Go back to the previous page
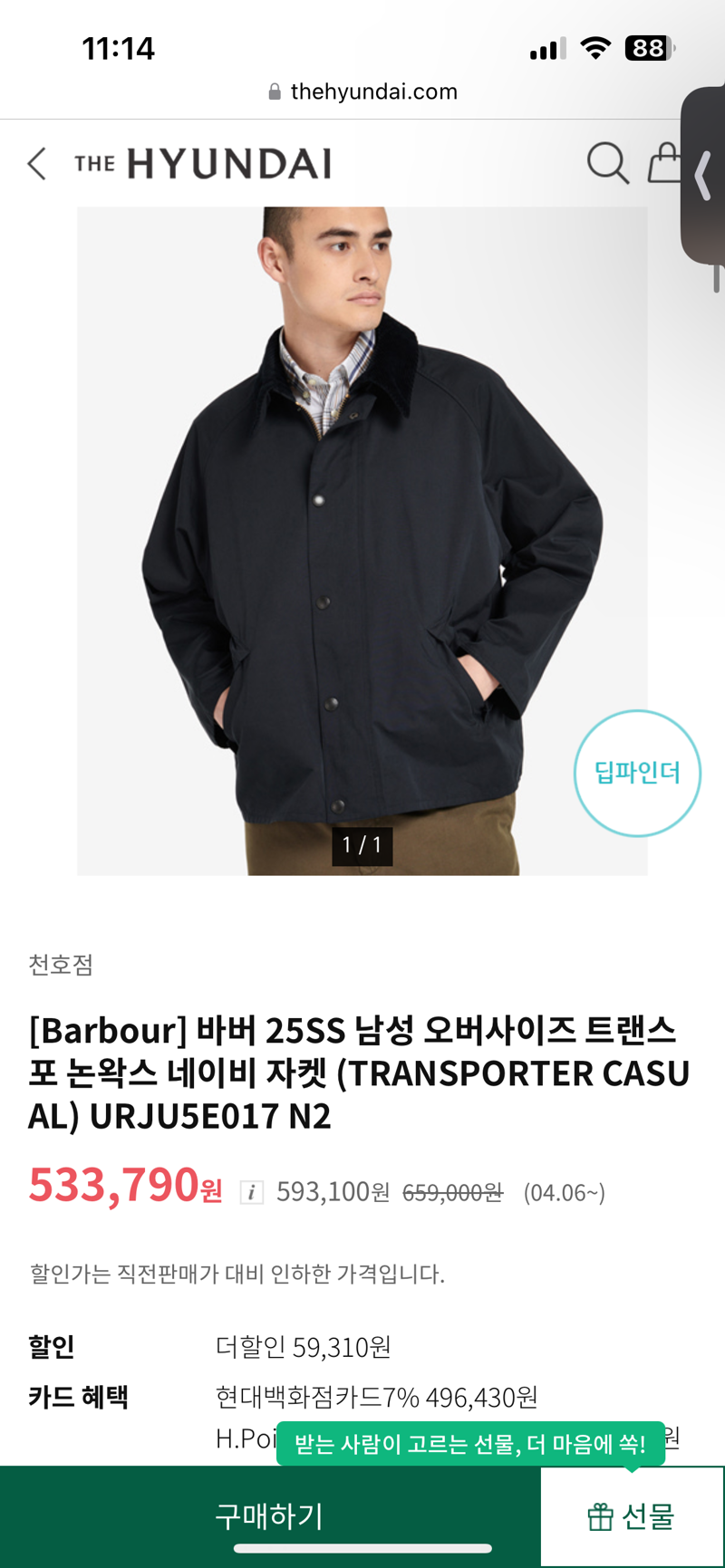The height and width of the screenshot is (1568, 725). tap(37, 164)
